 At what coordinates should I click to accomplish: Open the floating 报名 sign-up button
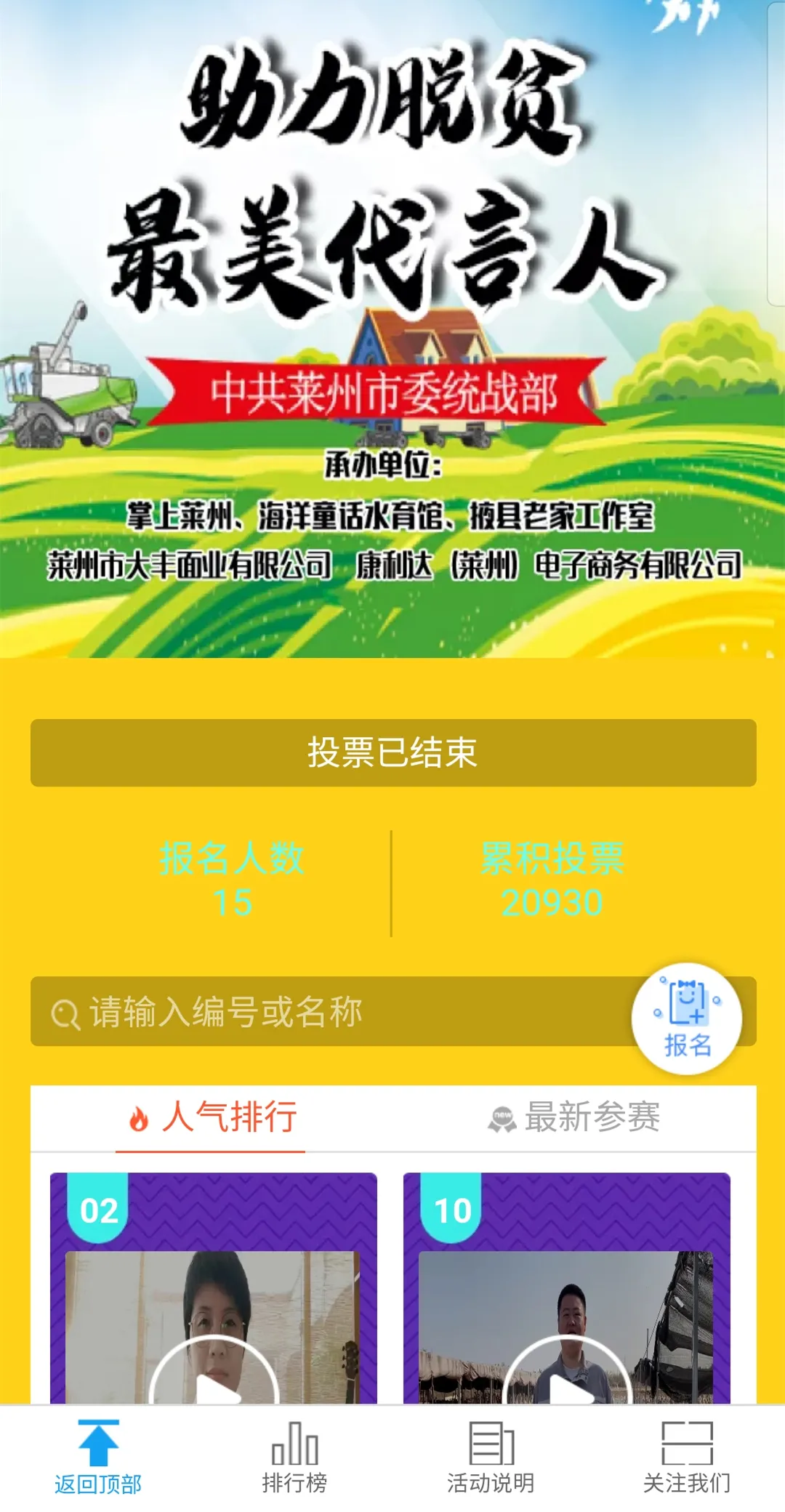pyautogui.click(x=686, y=1019)
